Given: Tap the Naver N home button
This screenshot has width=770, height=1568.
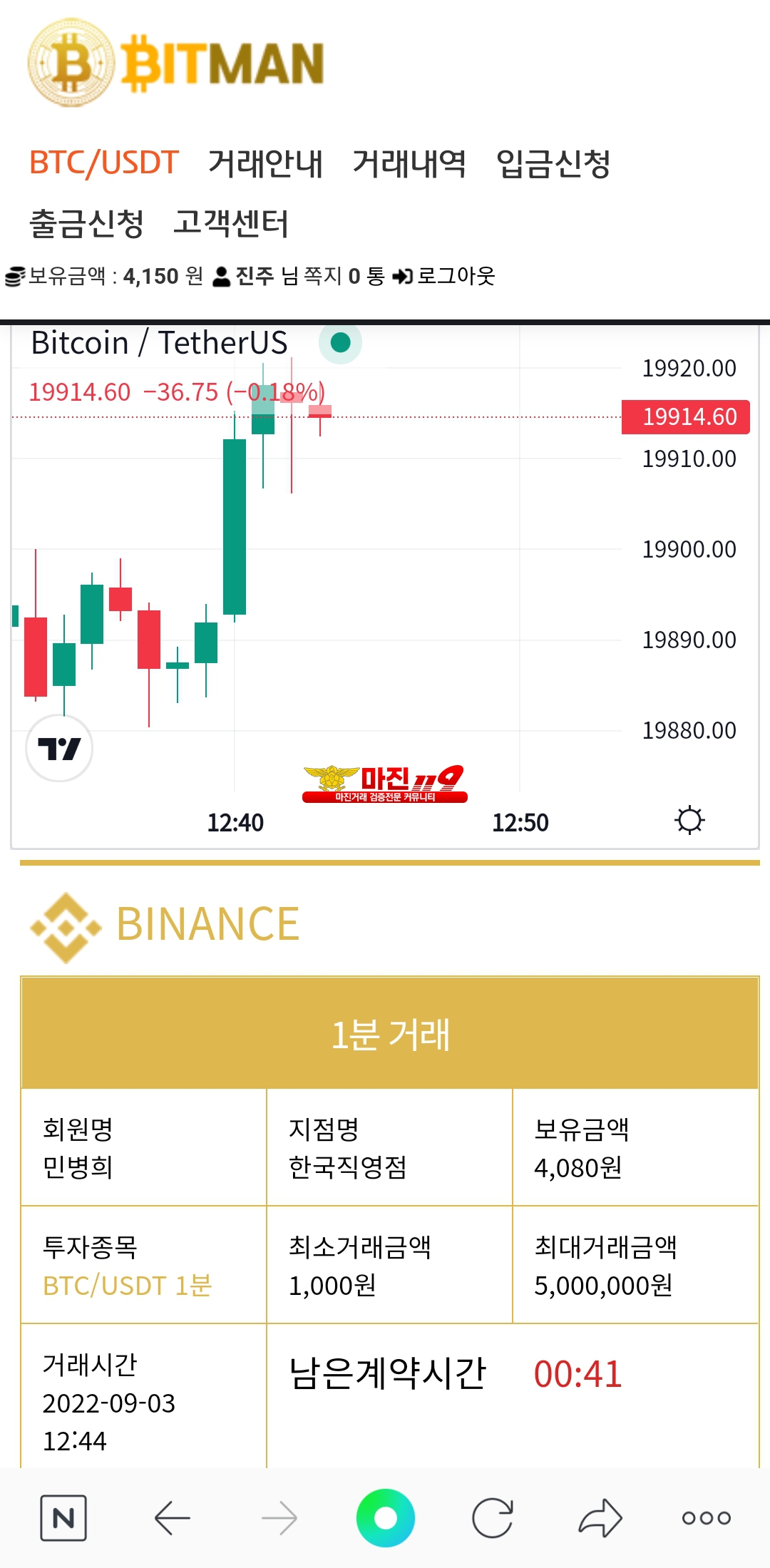Looking at the screenshot, I should pyautogui.click(x=63, y=1517).
